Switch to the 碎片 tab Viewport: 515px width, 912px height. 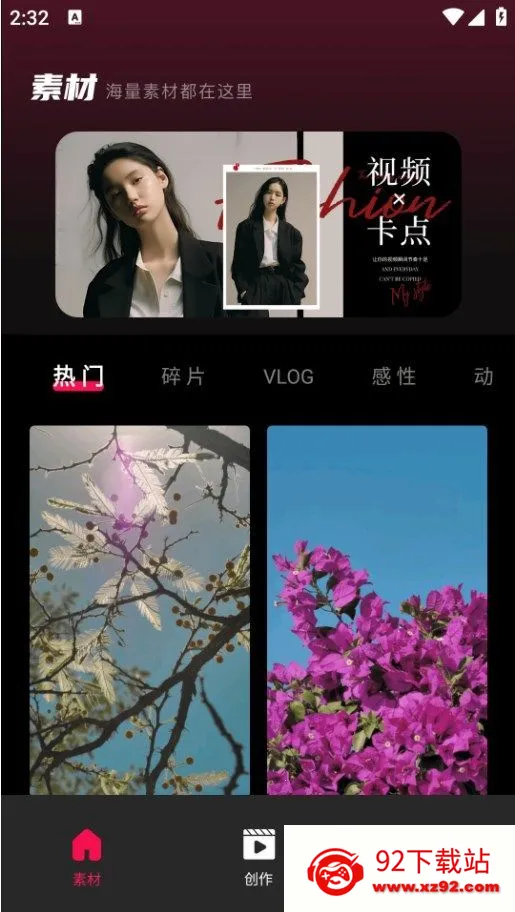(183, 376)
